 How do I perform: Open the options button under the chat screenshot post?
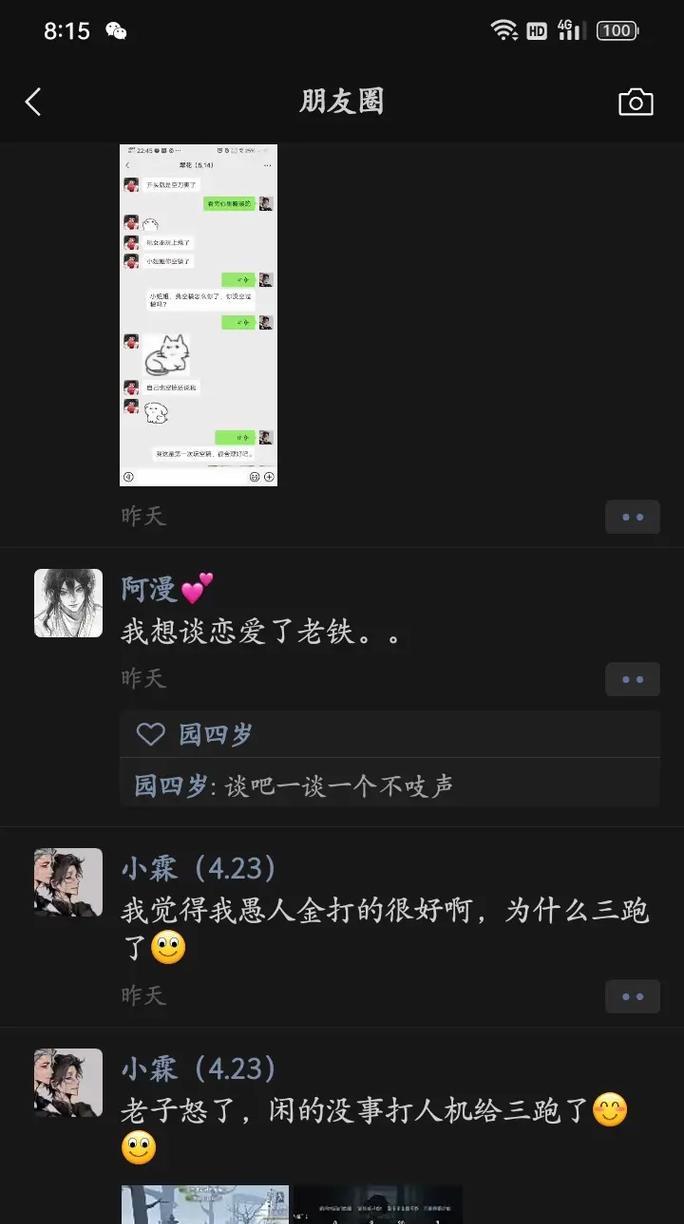click(632, 517)
